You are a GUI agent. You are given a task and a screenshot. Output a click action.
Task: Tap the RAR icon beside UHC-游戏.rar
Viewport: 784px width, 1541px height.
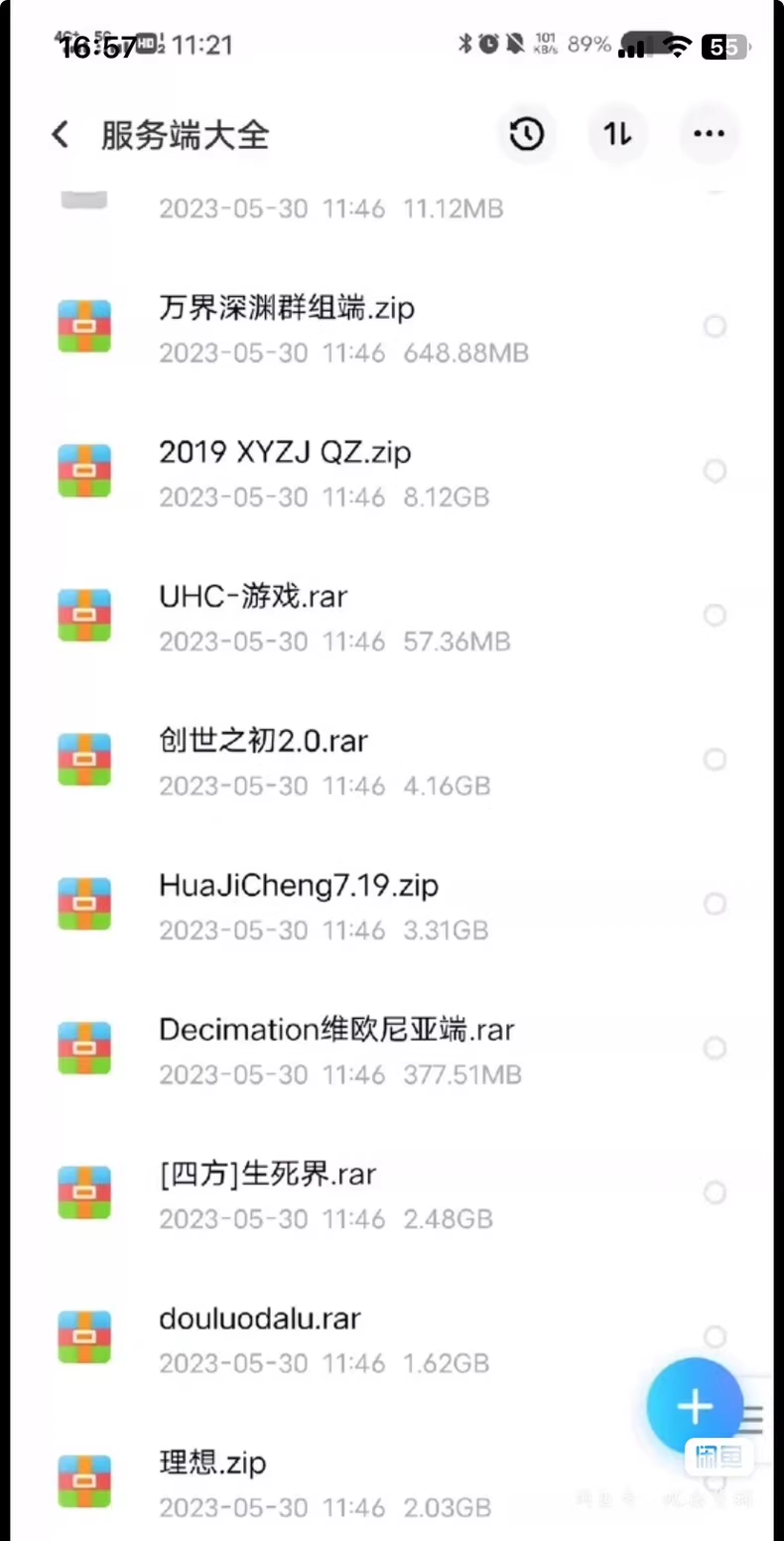[84, 615]
